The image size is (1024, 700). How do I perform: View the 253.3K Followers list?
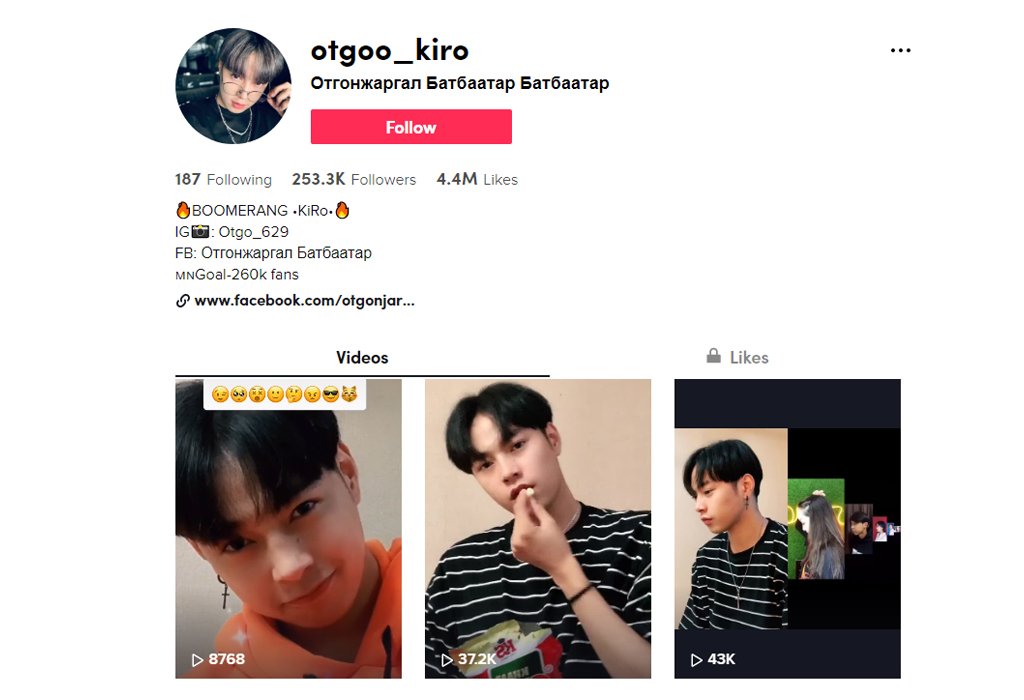tap(353, 180)
